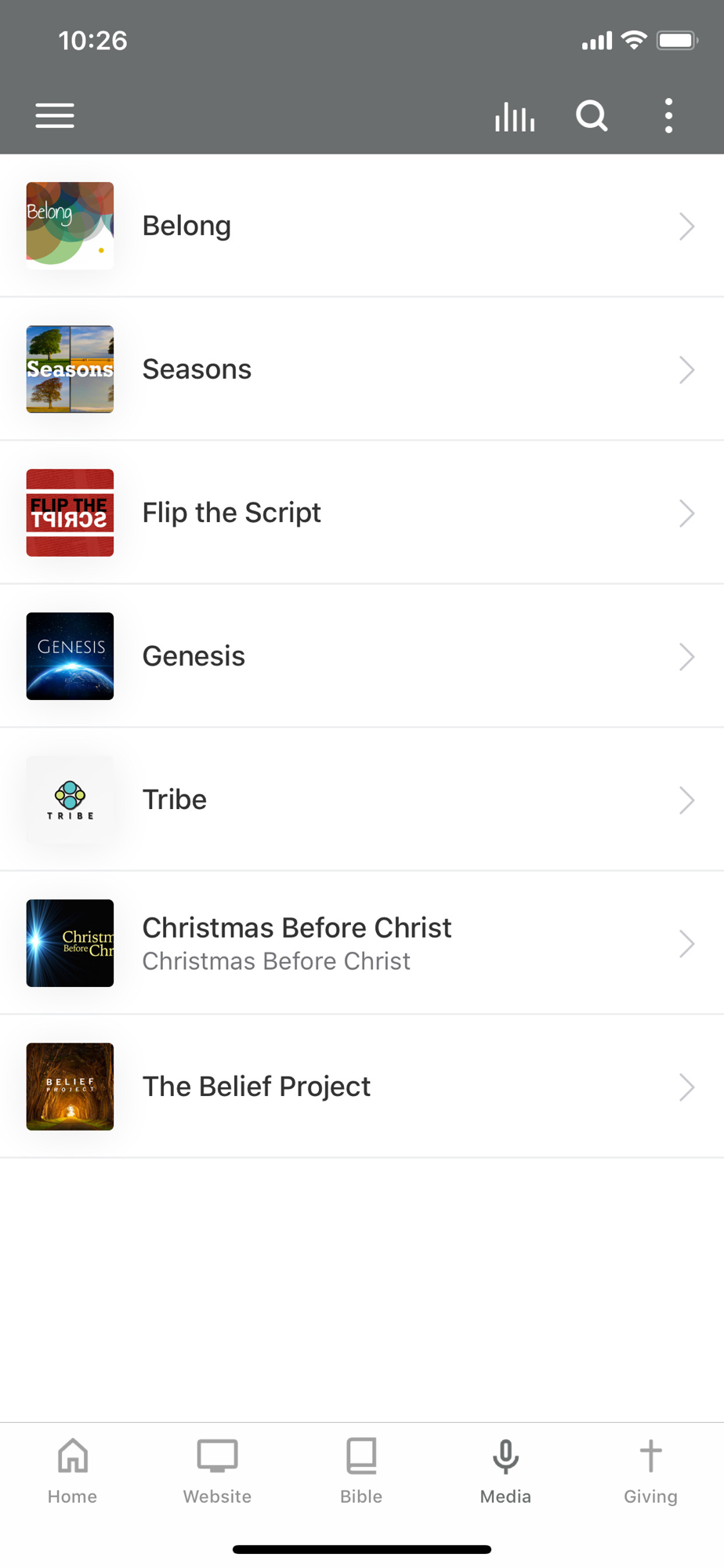Open the Belong series
The image size is (724, 1568).
pos(362,226)
